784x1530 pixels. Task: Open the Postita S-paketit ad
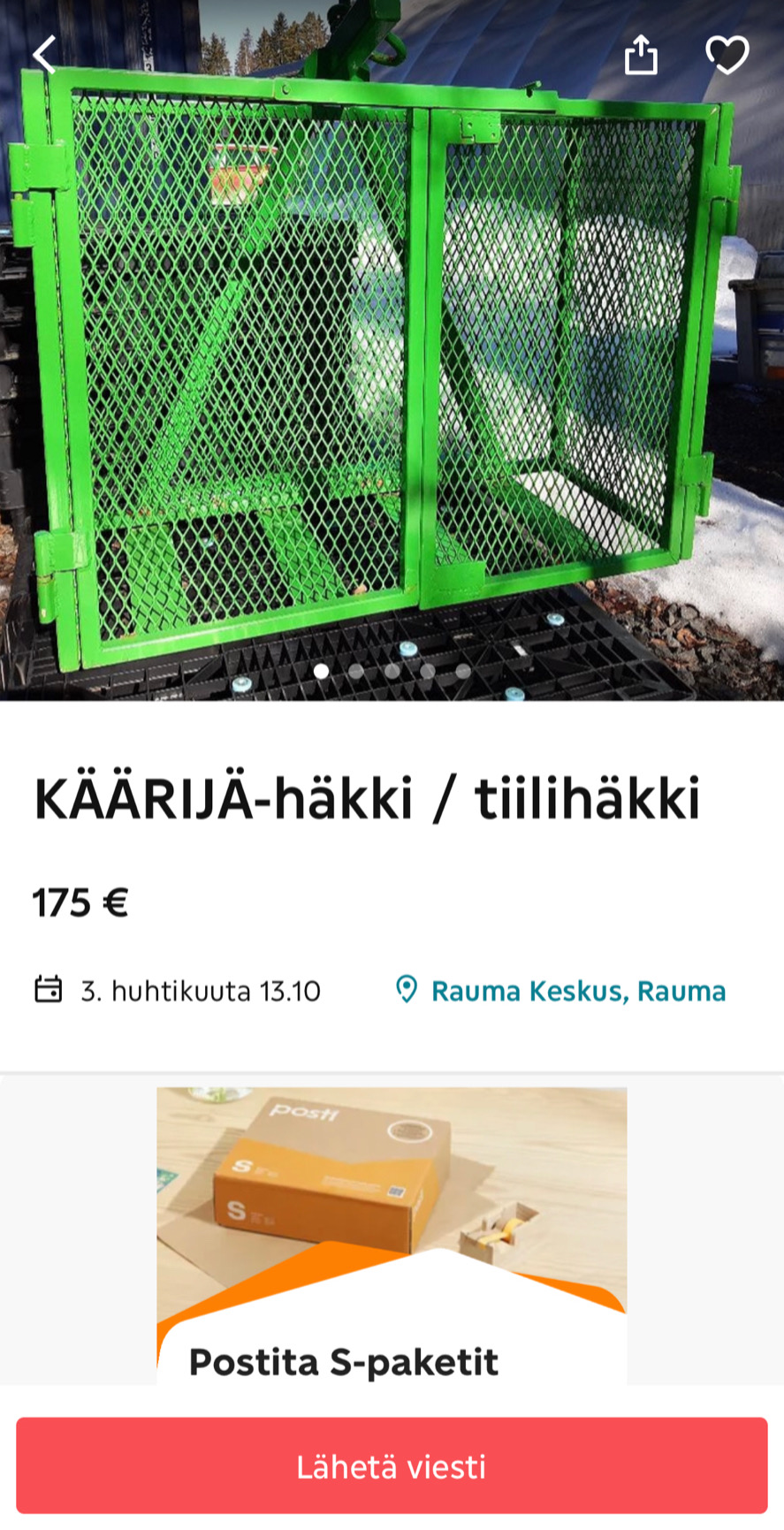(x=392, y=1236)
